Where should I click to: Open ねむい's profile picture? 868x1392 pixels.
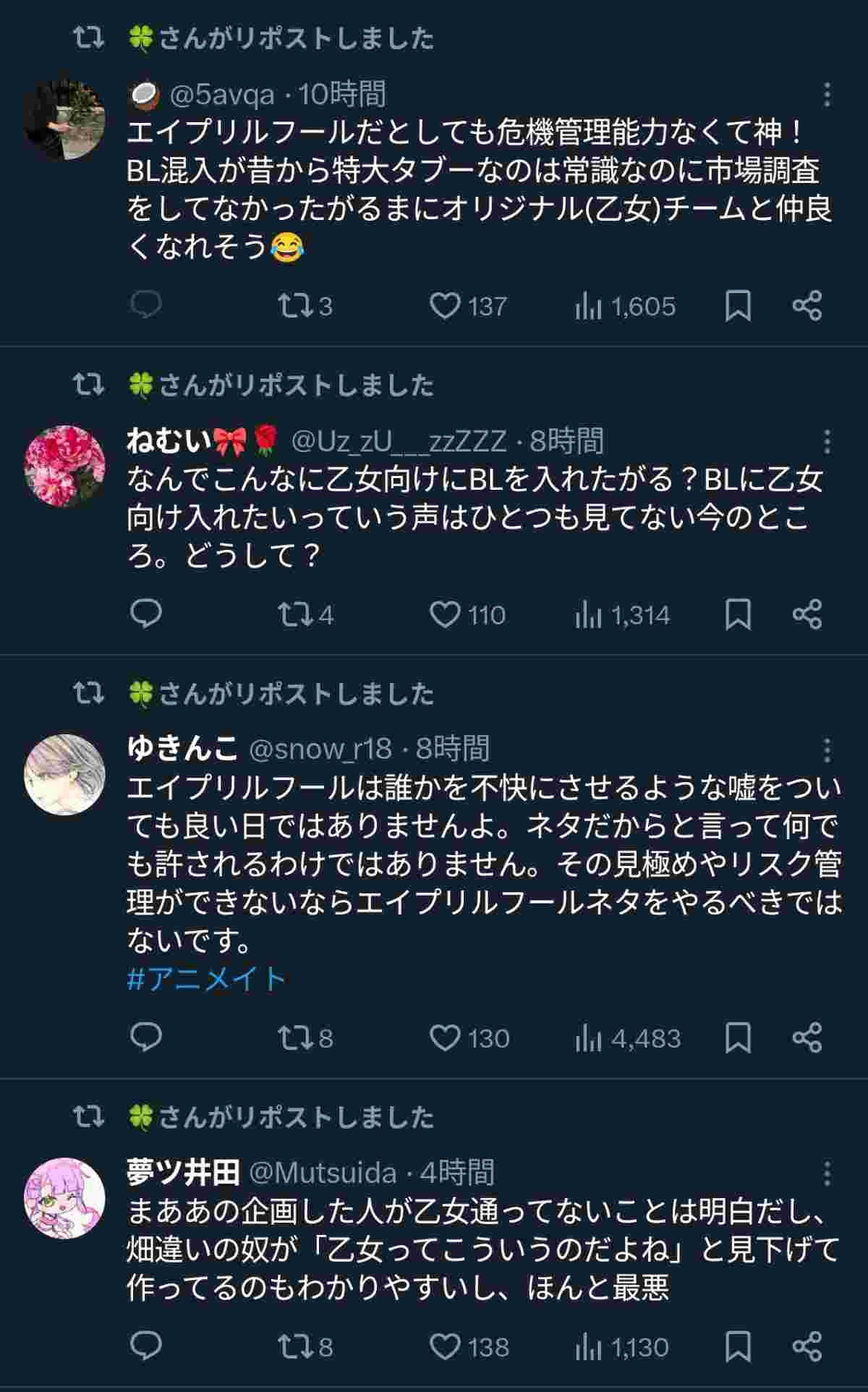click(x=64, y=466)
